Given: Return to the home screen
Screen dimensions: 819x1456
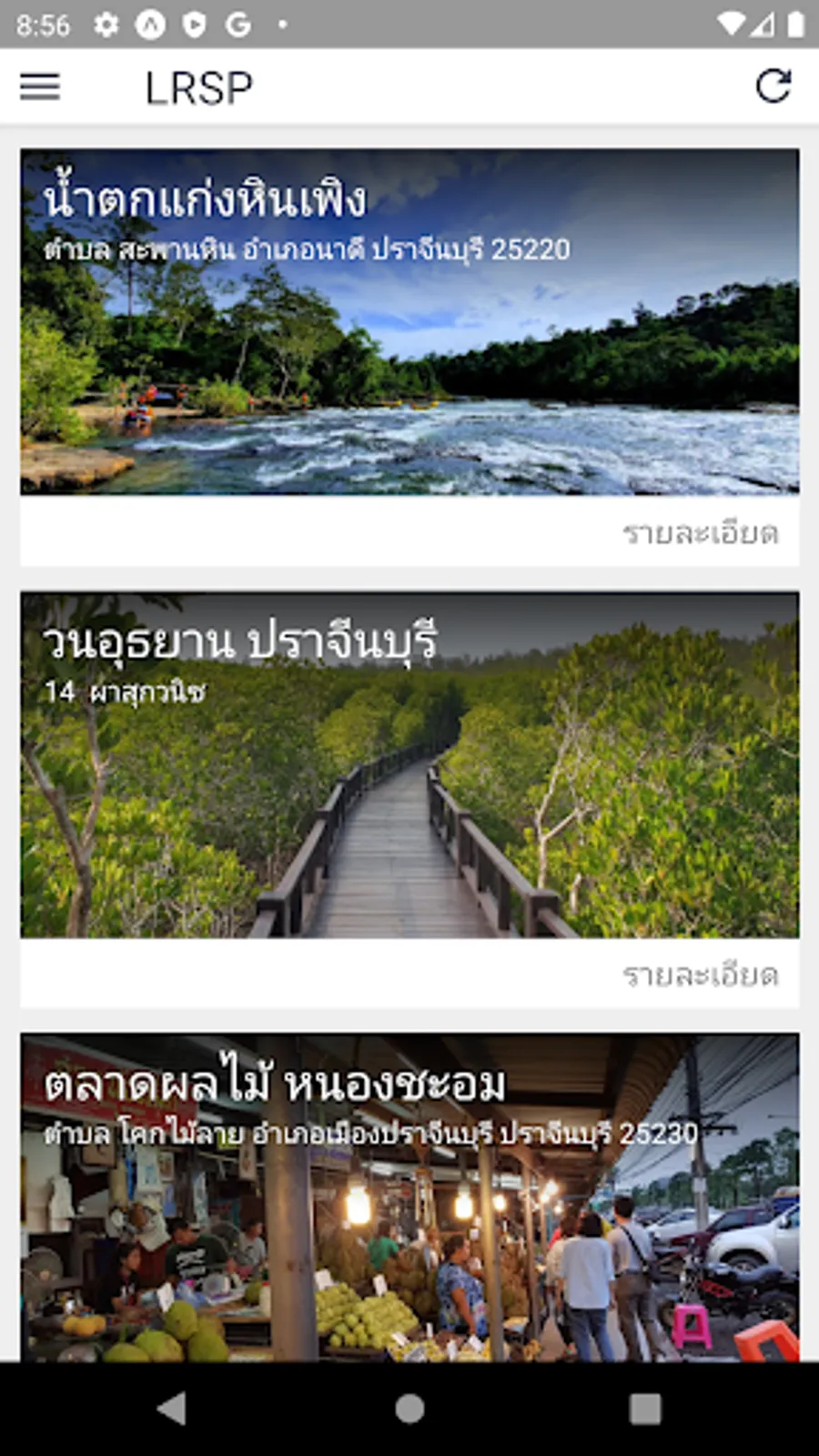Looking at the screenshot, I should [x=409, y=1409].
